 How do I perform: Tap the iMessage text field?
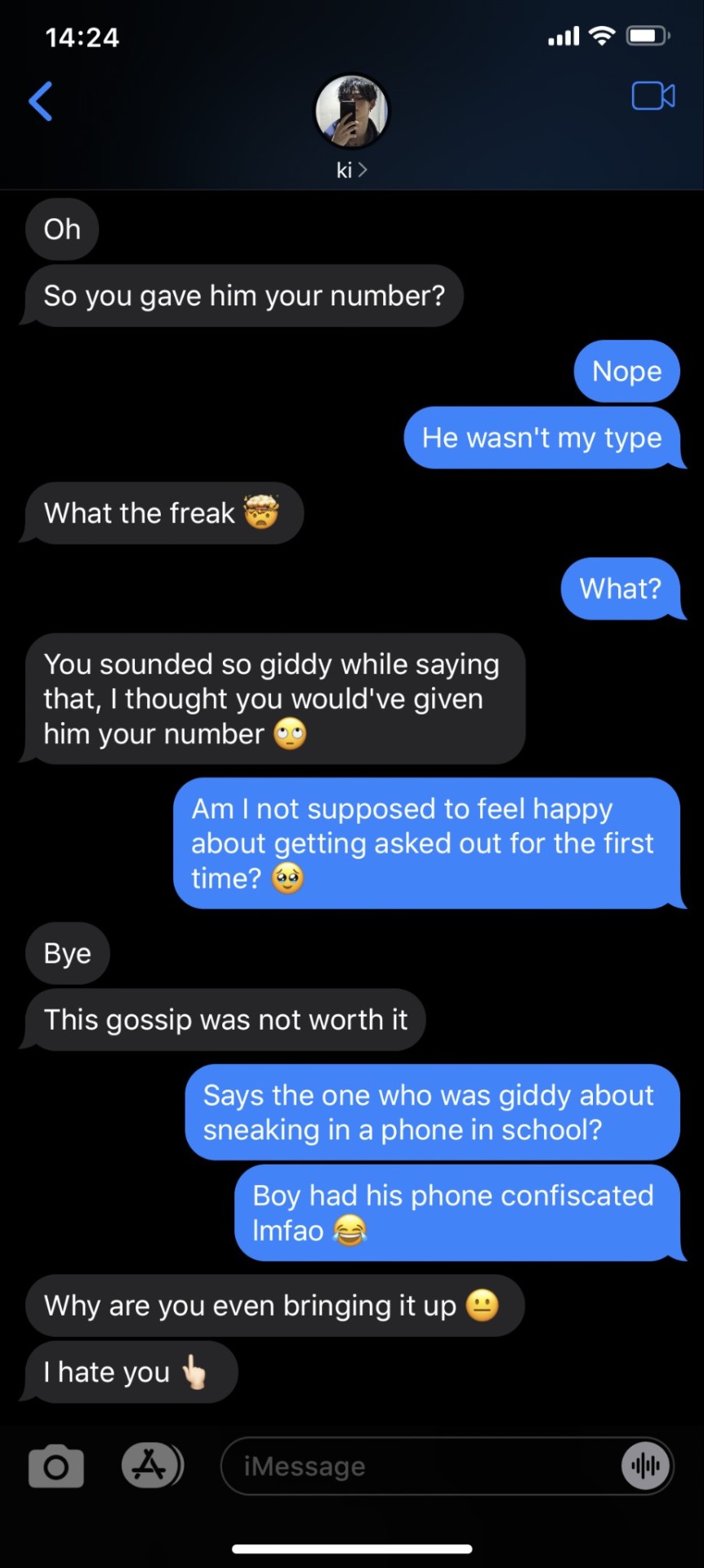417,1467
